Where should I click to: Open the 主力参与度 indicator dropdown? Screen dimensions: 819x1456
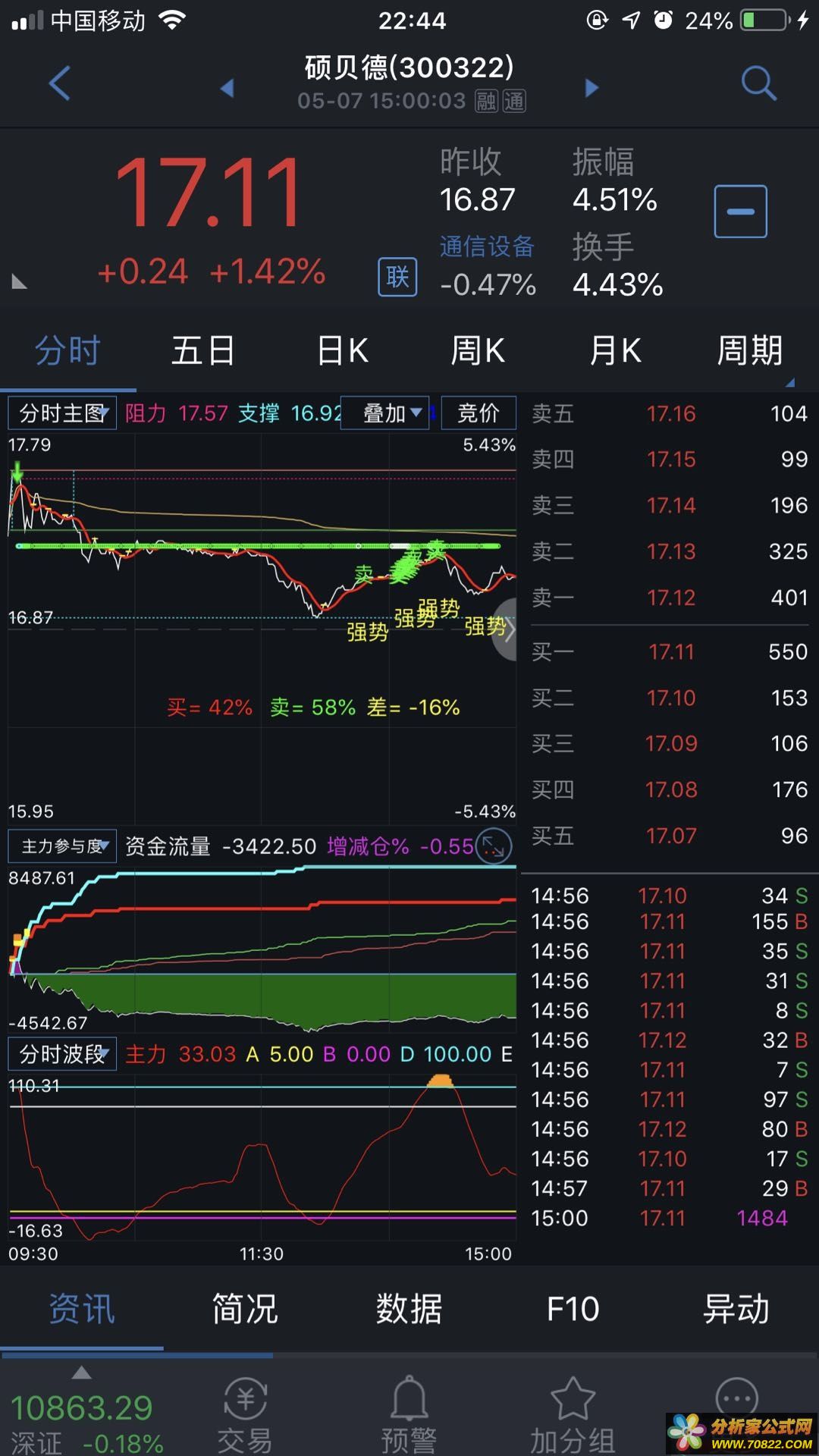point(62,846)
